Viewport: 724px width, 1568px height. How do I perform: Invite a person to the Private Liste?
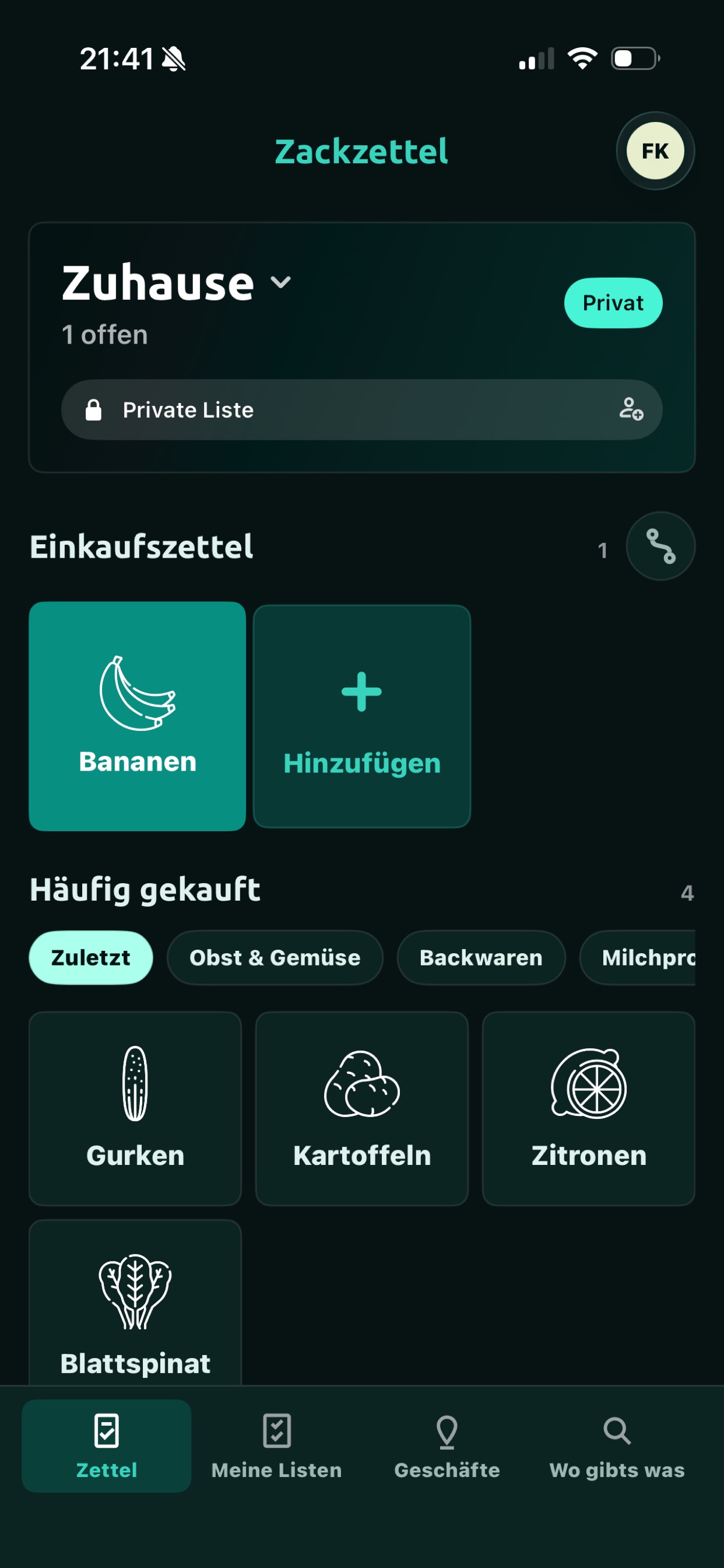tap(631, 409)
